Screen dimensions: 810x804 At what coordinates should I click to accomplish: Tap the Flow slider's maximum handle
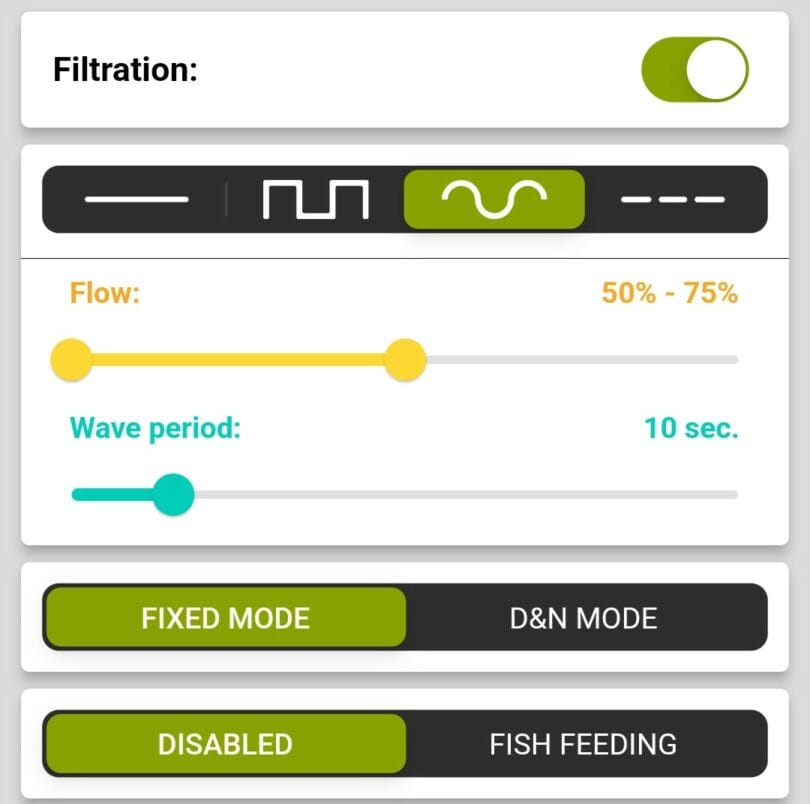tap(405, 360)
